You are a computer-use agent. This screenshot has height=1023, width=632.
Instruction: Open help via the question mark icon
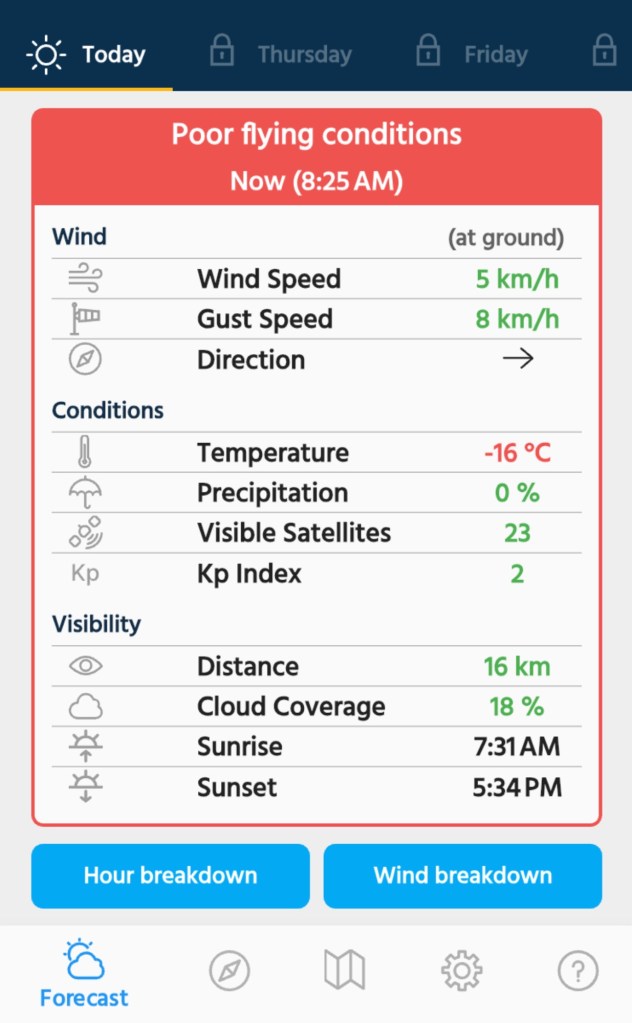577,970
